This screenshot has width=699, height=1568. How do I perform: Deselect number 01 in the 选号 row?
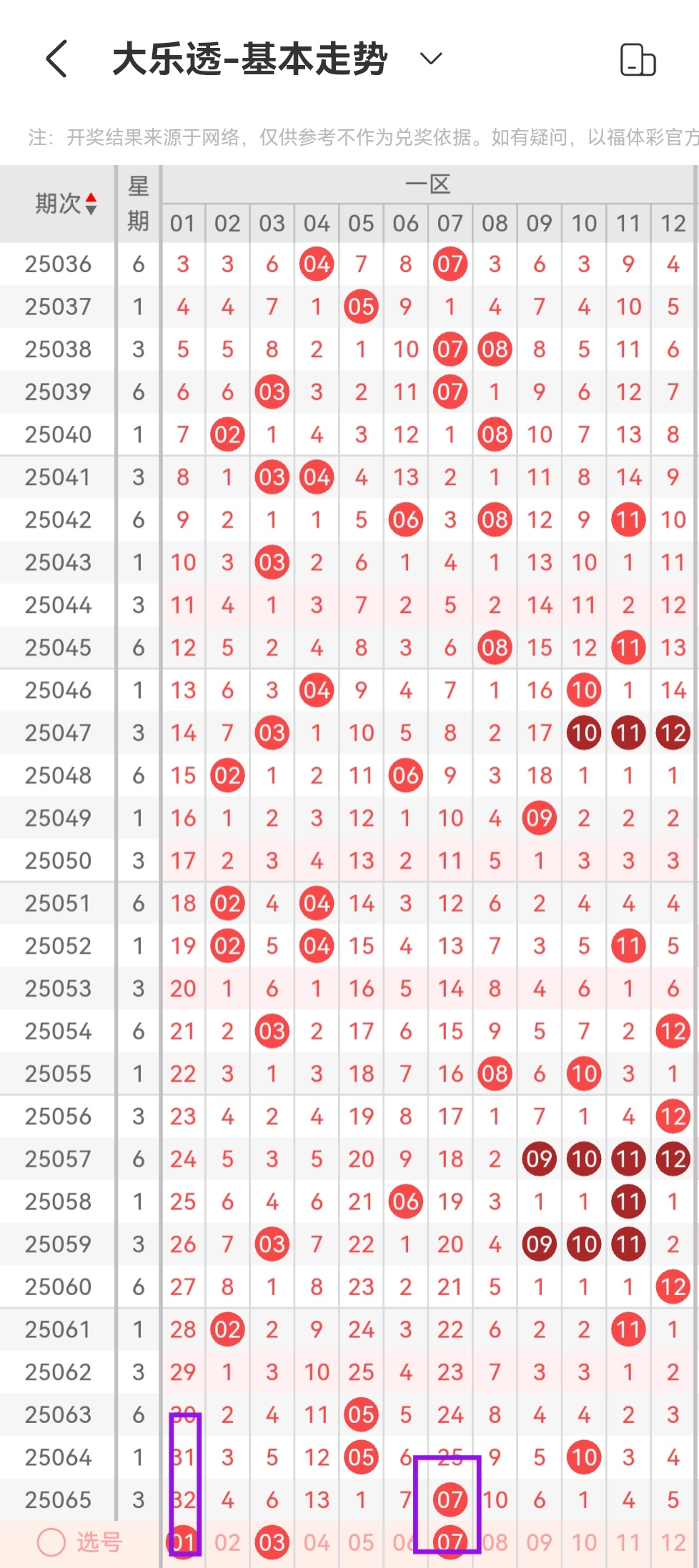[182, 1543]
